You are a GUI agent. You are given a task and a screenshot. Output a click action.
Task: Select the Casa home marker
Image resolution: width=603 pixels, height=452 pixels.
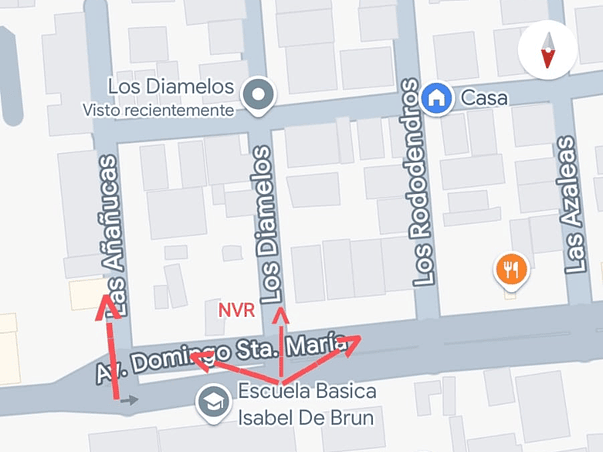[435, 97]
